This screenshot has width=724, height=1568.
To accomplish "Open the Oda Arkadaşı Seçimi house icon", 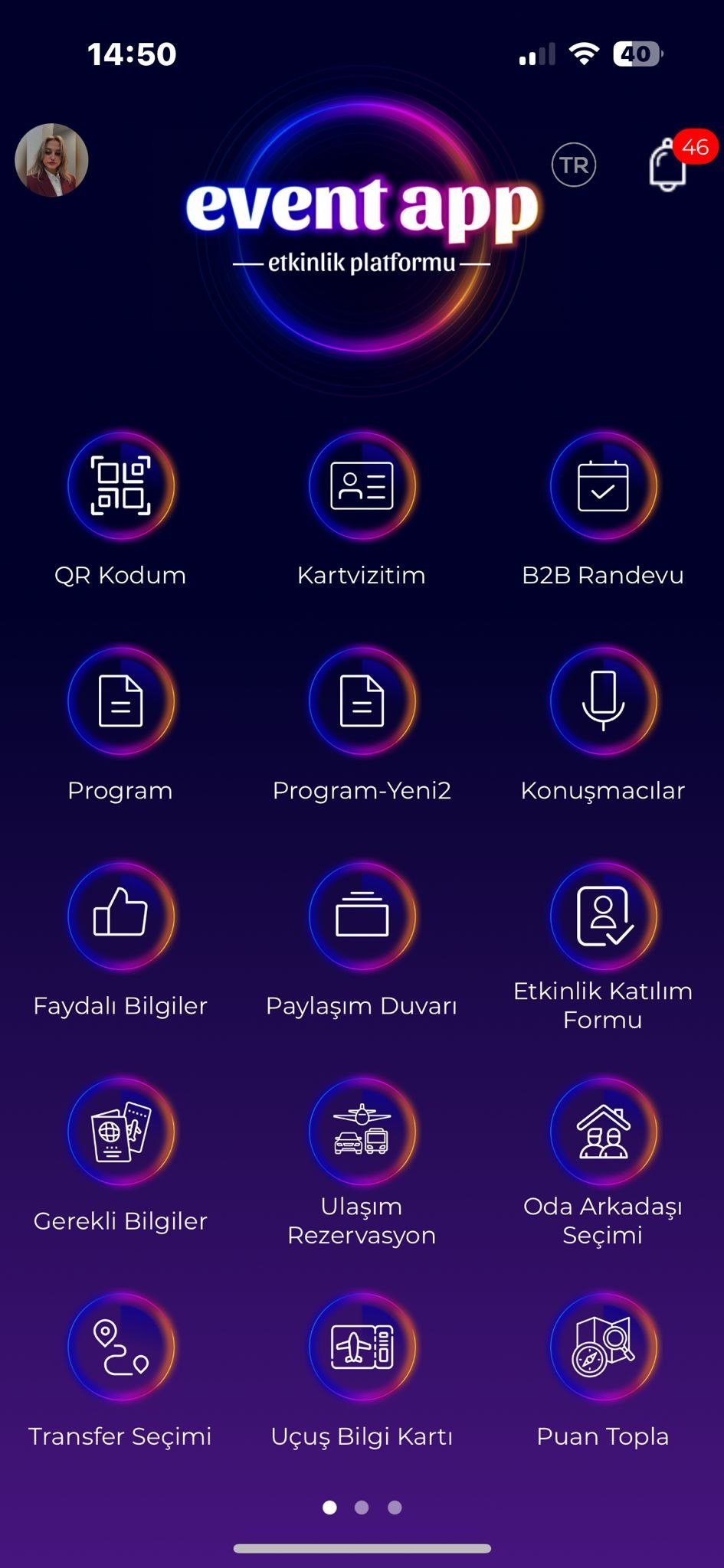I will point(603,1133).
